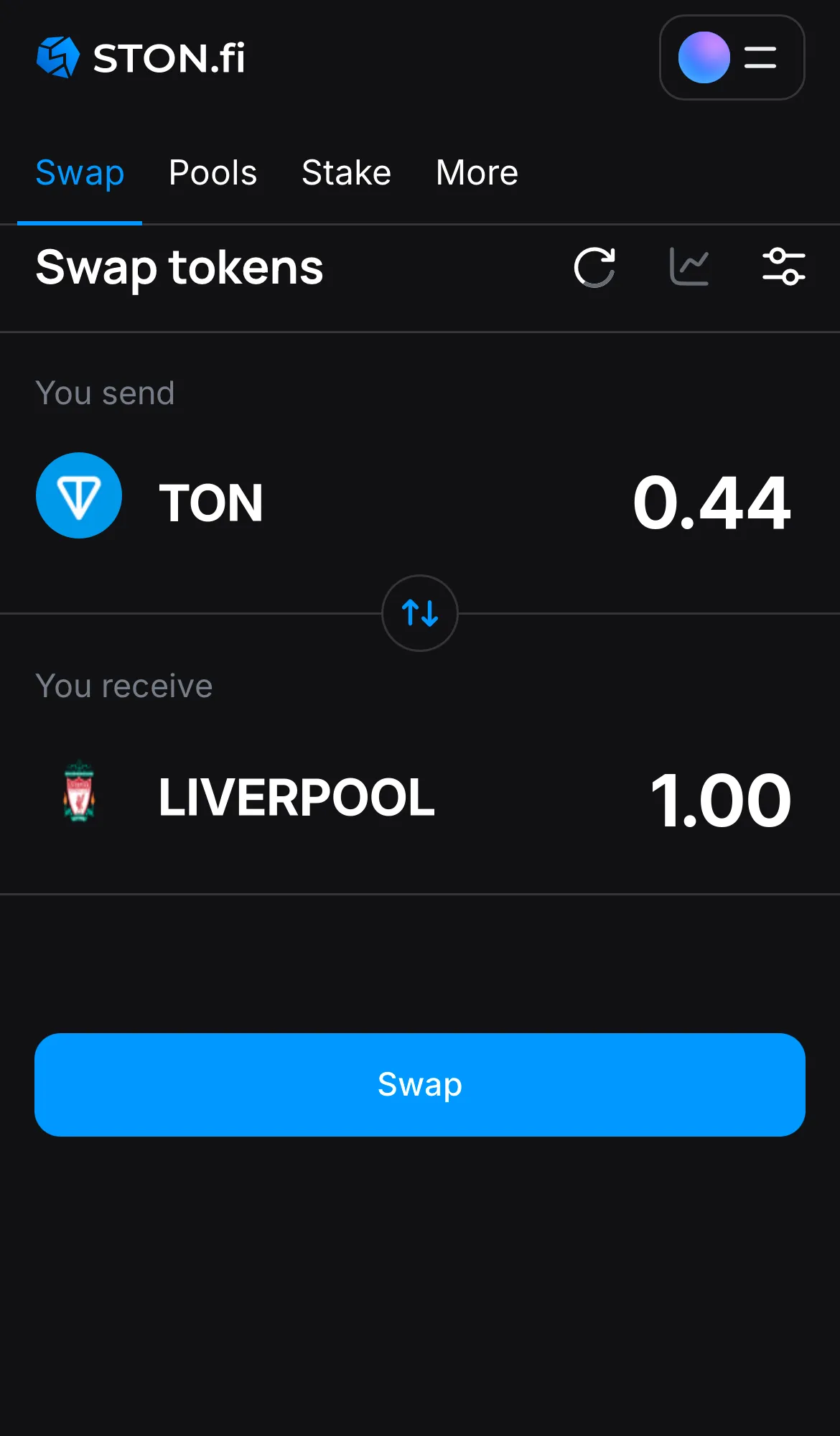Refresh the swap quote

coord(594,268)
